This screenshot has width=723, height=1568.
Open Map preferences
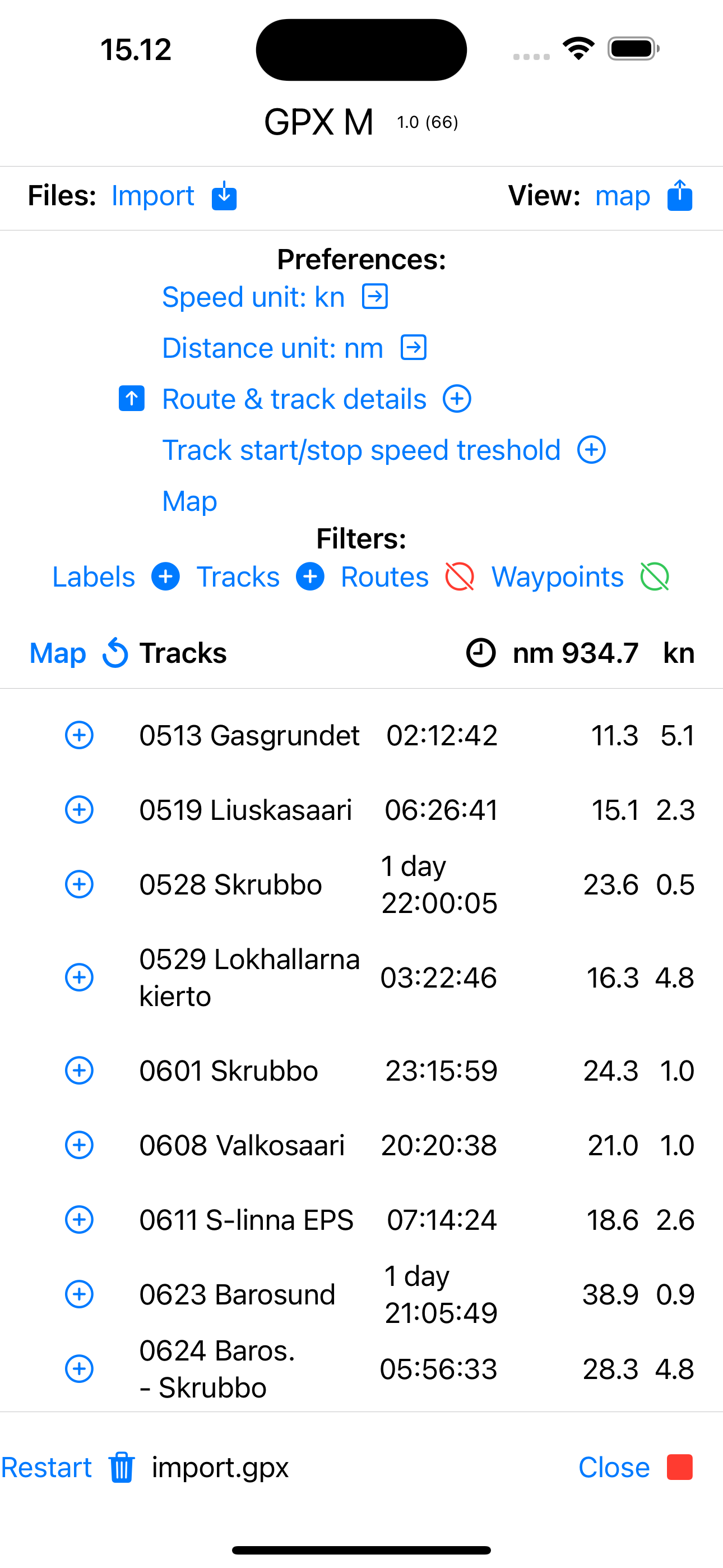(x=189, y=501)
